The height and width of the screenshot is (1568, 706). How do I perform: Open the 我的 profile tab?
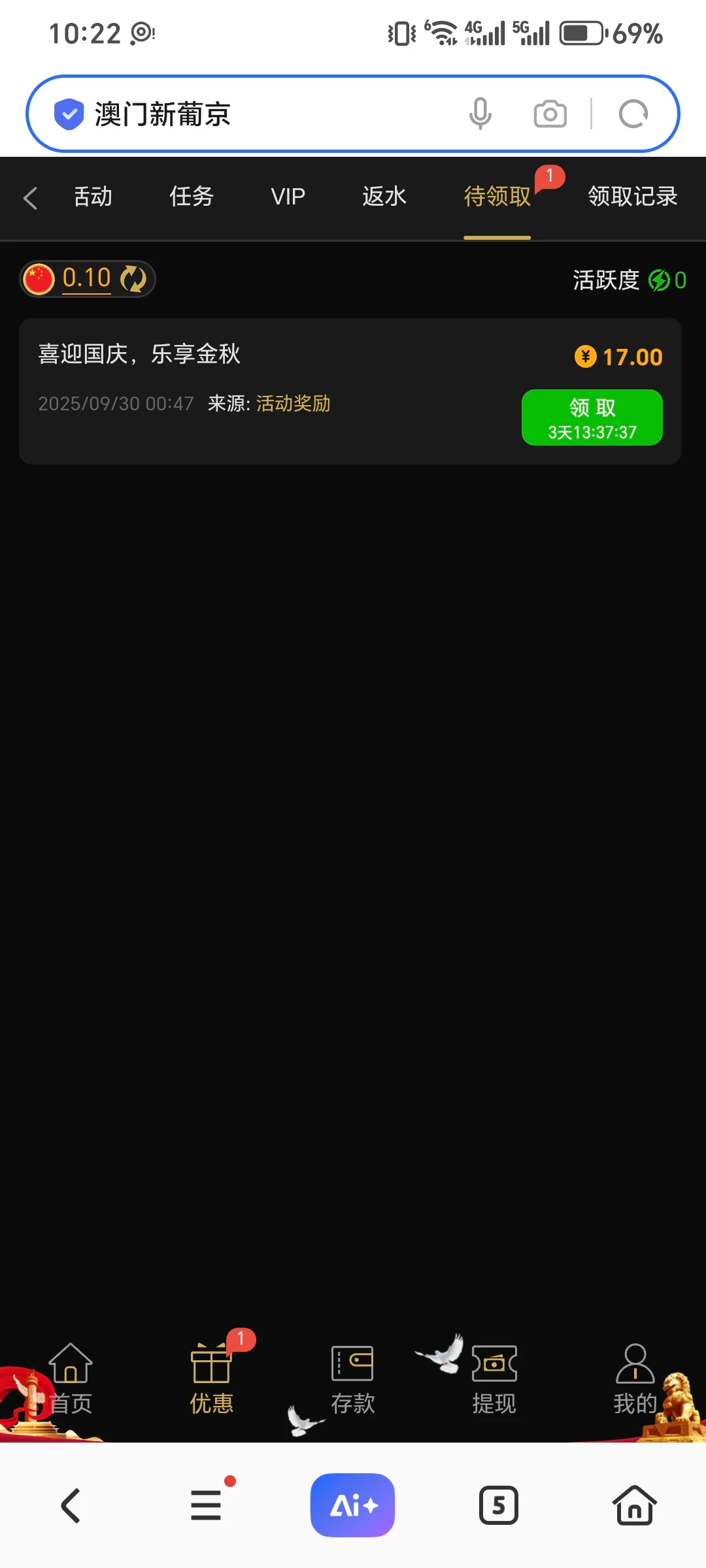tap(635, 1377)
